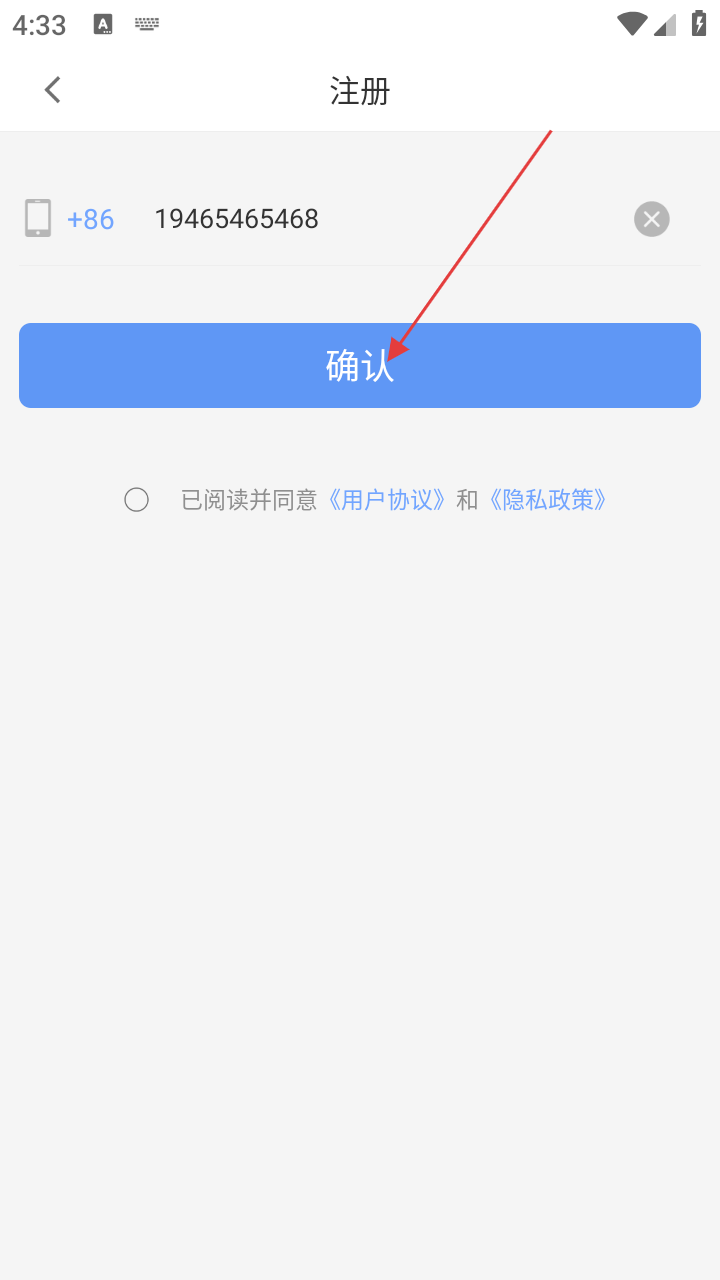This screenshot has width=720, height=1280.
Task: Check the agreement circle before 已阅读并同意
Action: pyautogui.click(x=137, y=500)
